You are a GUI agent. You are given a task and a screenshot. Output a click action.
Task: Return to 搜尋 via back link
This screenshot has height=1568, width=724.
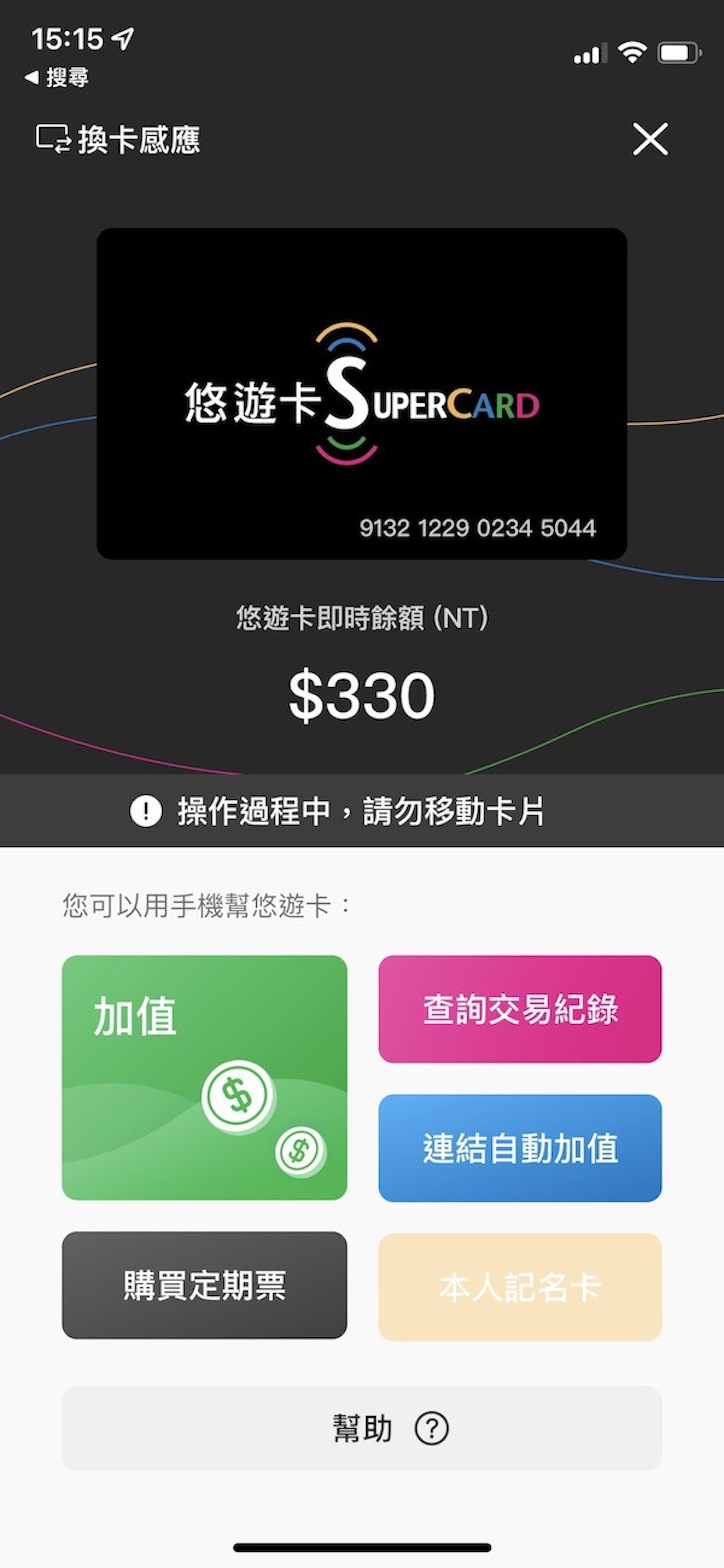57,77
